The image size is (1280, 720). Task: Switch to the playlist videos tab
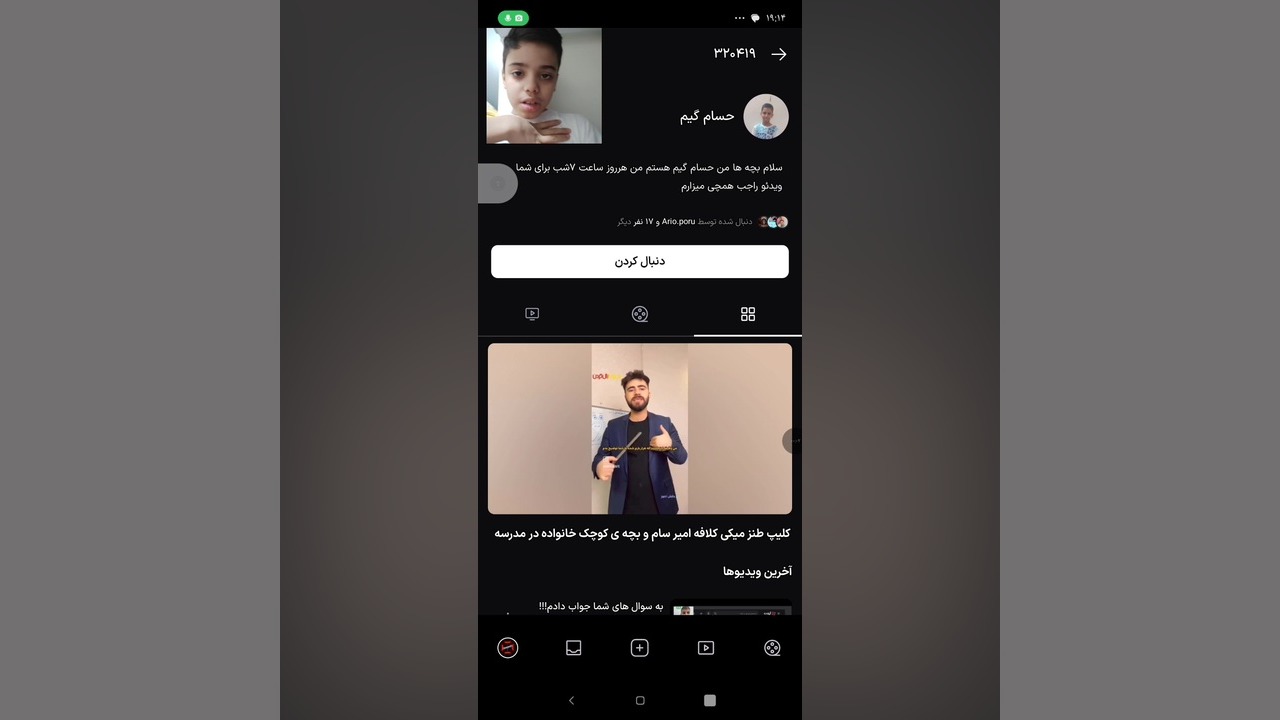click(x=532, y=314)
